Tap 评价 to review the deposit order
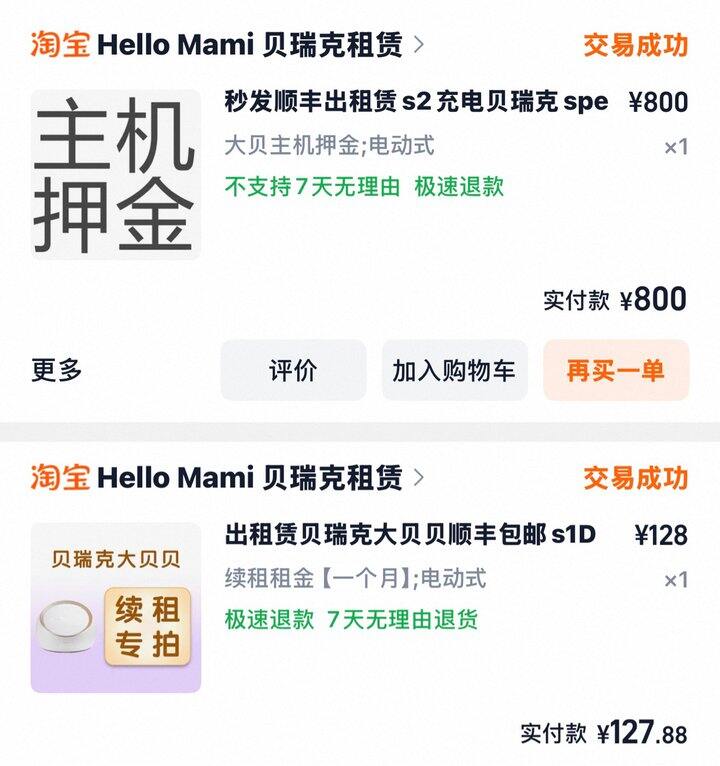 [293, 370]
